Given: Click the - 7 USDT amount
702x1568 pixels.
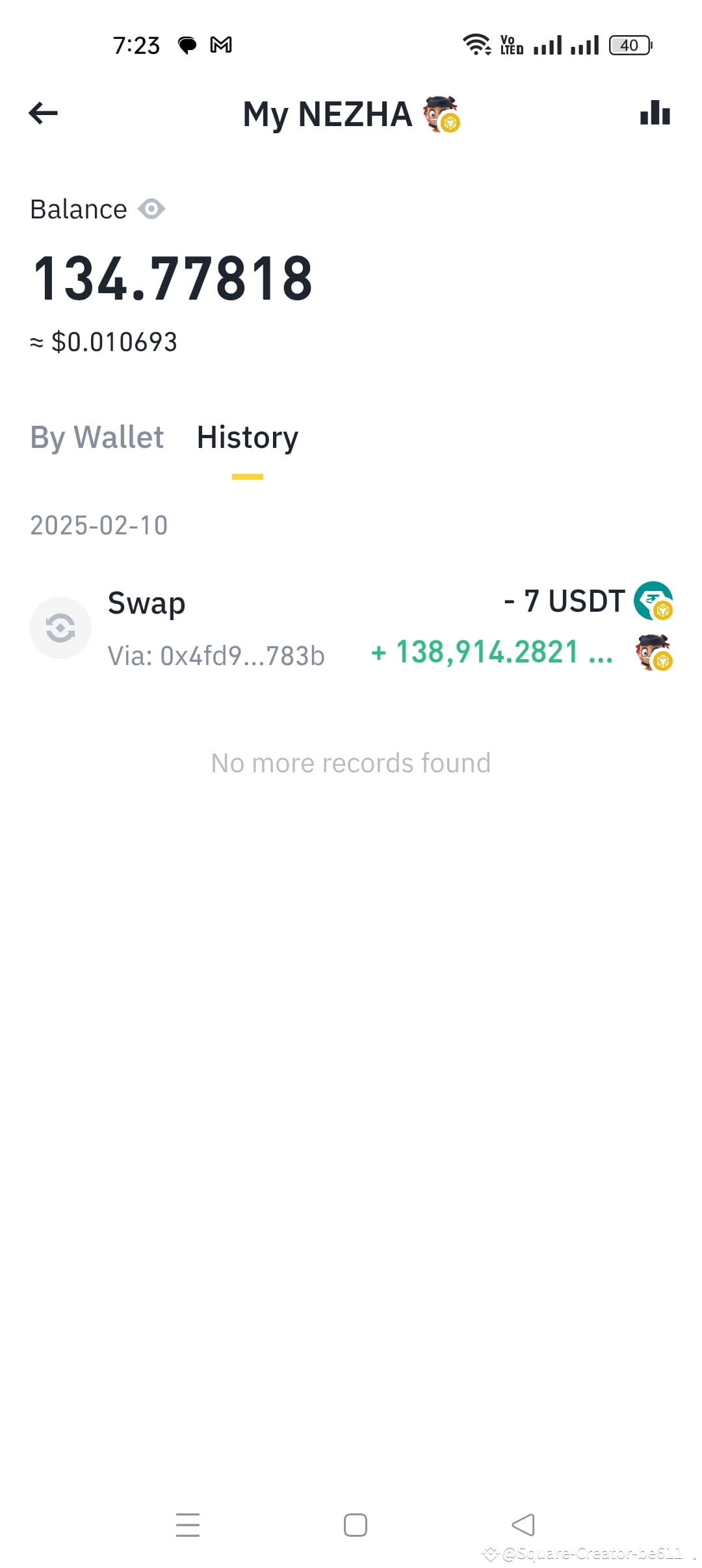Looking at the screenshot, I should pos(563,601).
